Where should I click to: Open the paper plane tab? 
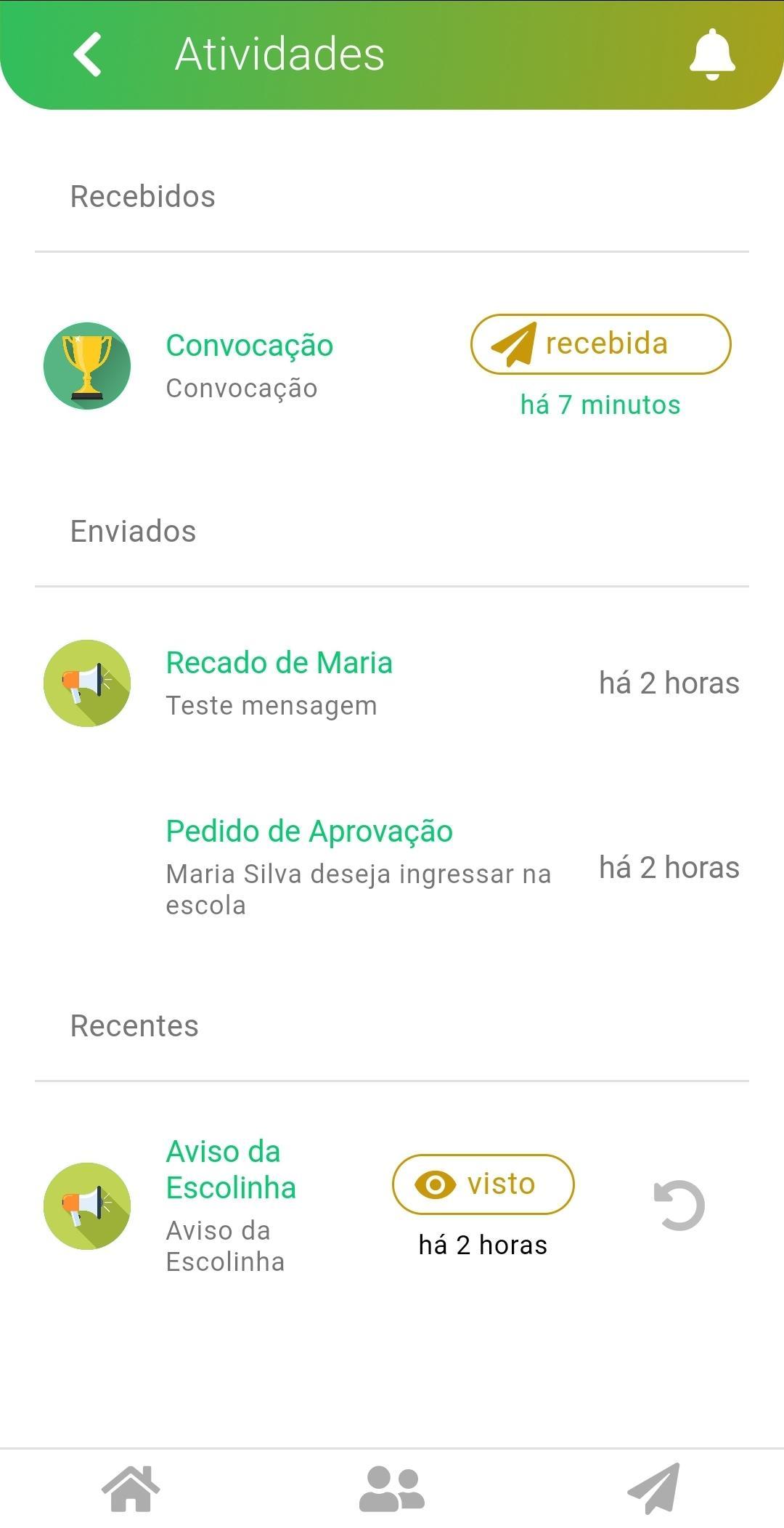pos(653,1489)
